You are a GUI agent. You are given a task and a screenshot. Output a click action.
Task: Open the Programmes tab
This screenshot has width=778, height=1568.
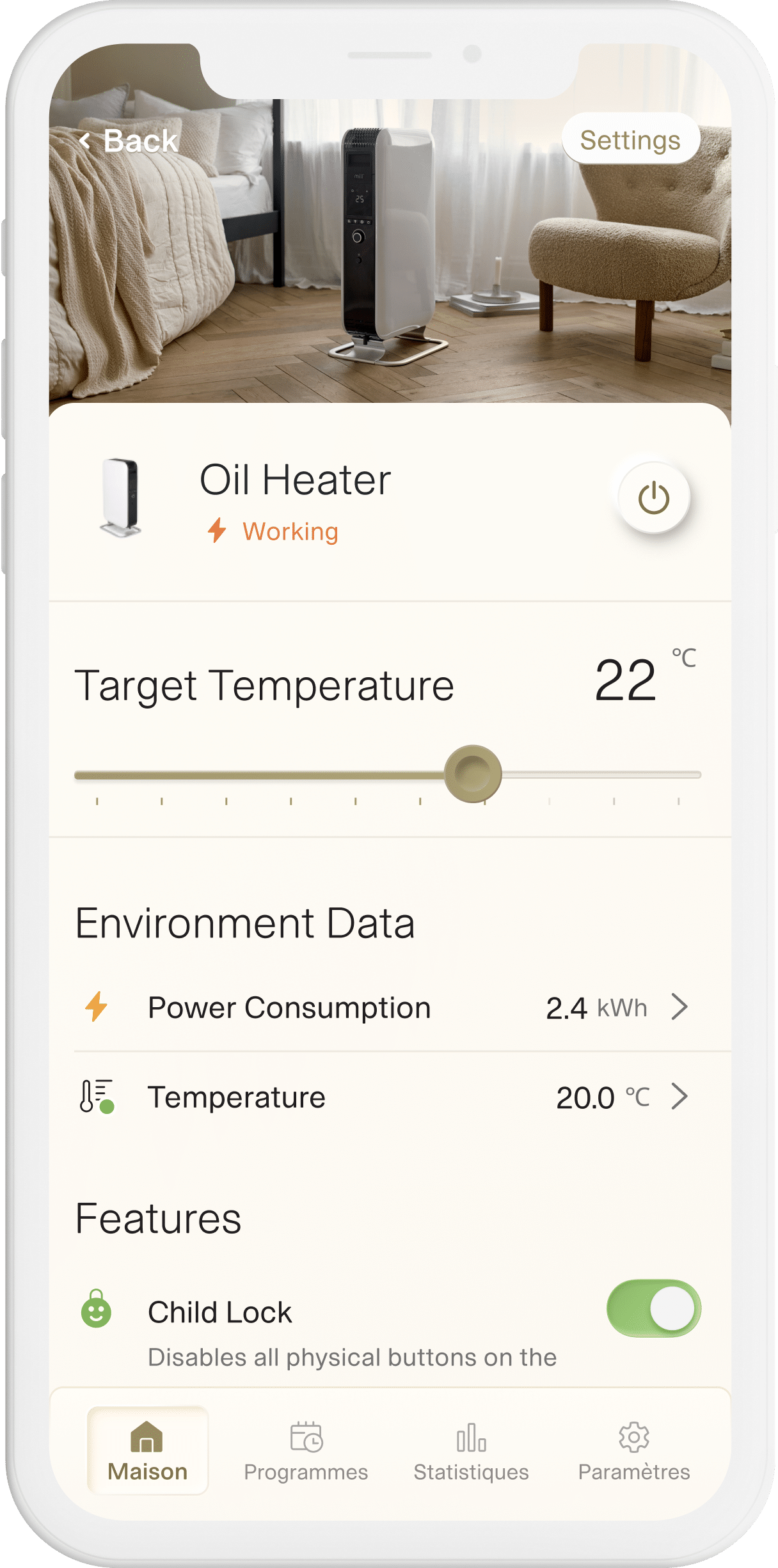[x=306, y=1450]
